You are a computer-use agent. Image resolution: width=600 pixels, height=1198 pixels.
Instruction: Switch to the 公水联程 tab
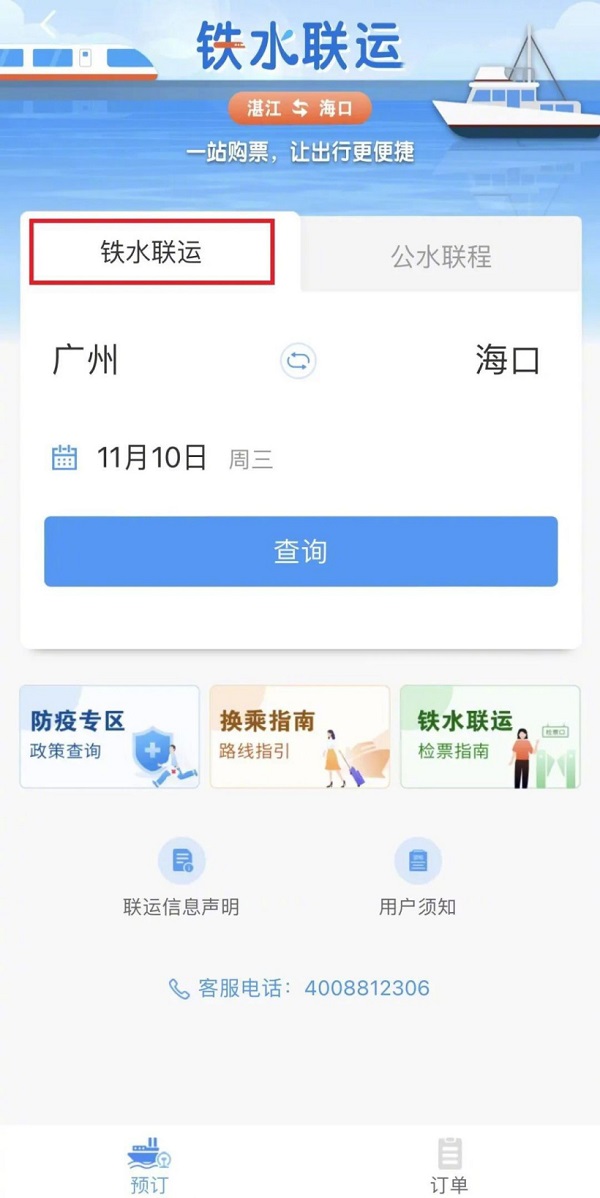[x=441, y=257]
